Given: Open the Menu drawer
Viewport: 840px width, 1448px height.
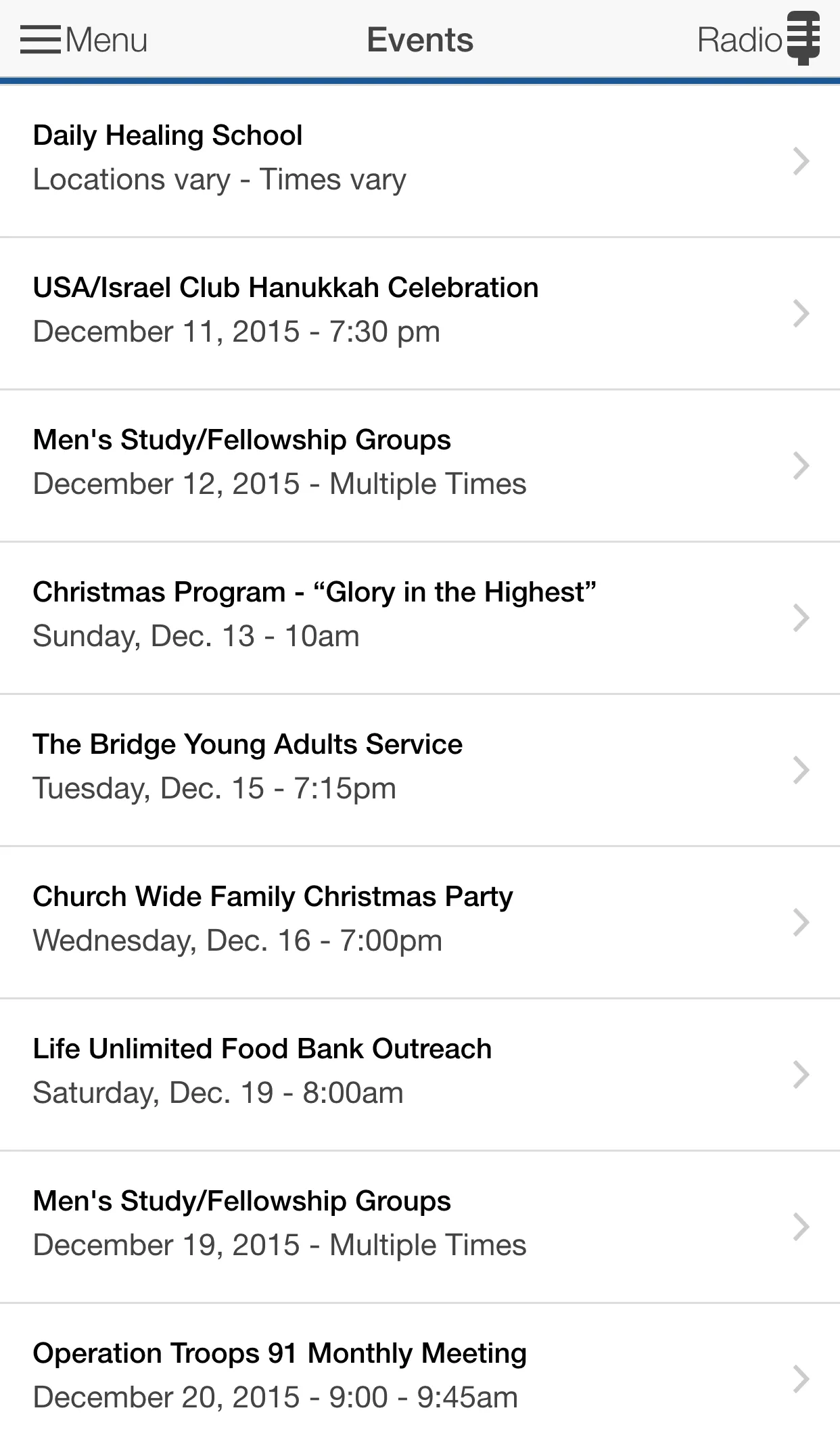Looking at the screenshot, I should [84, 40].
